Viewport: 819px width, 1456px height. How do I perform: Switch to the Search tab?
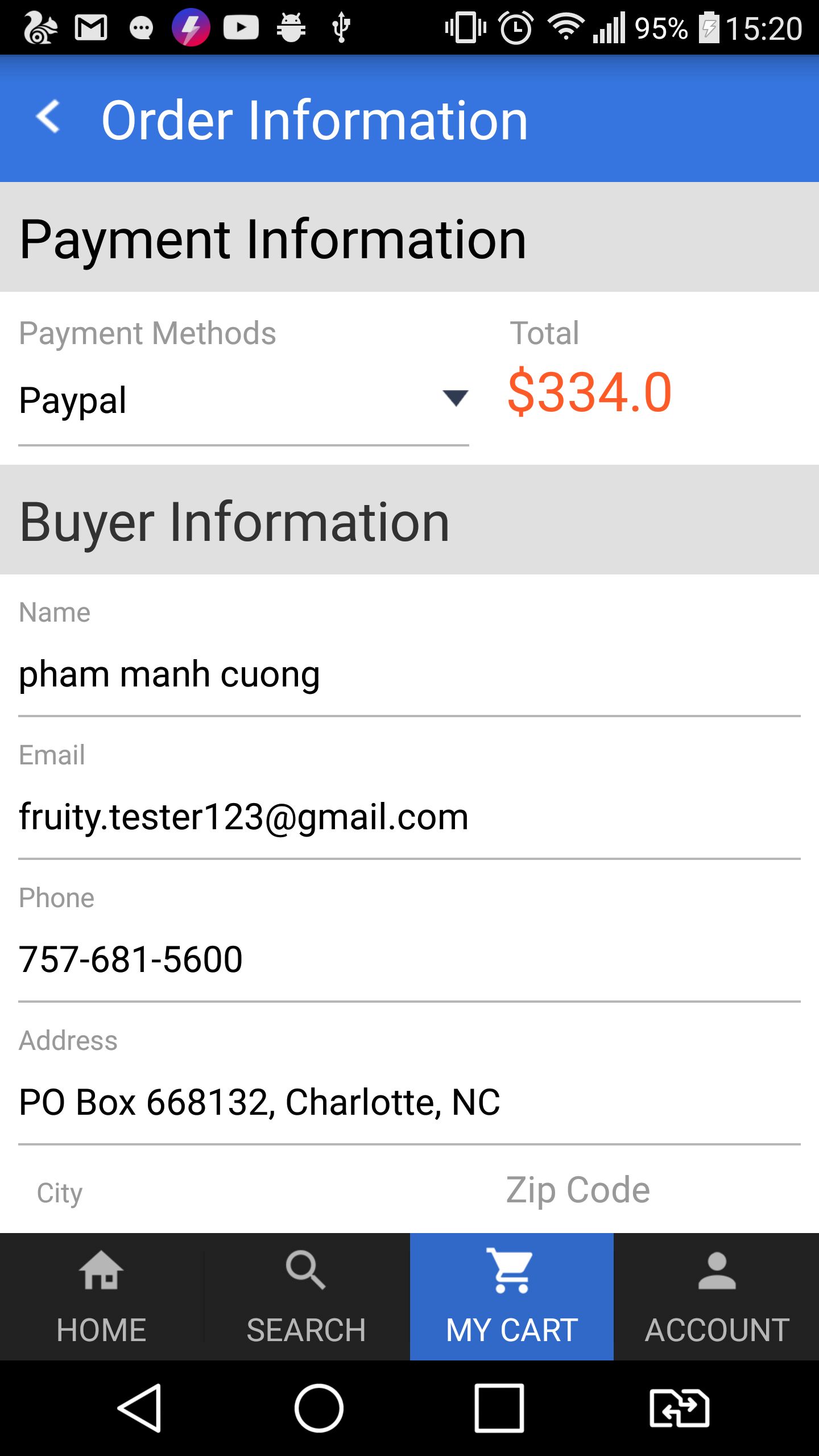click(x=307, y=1297)
